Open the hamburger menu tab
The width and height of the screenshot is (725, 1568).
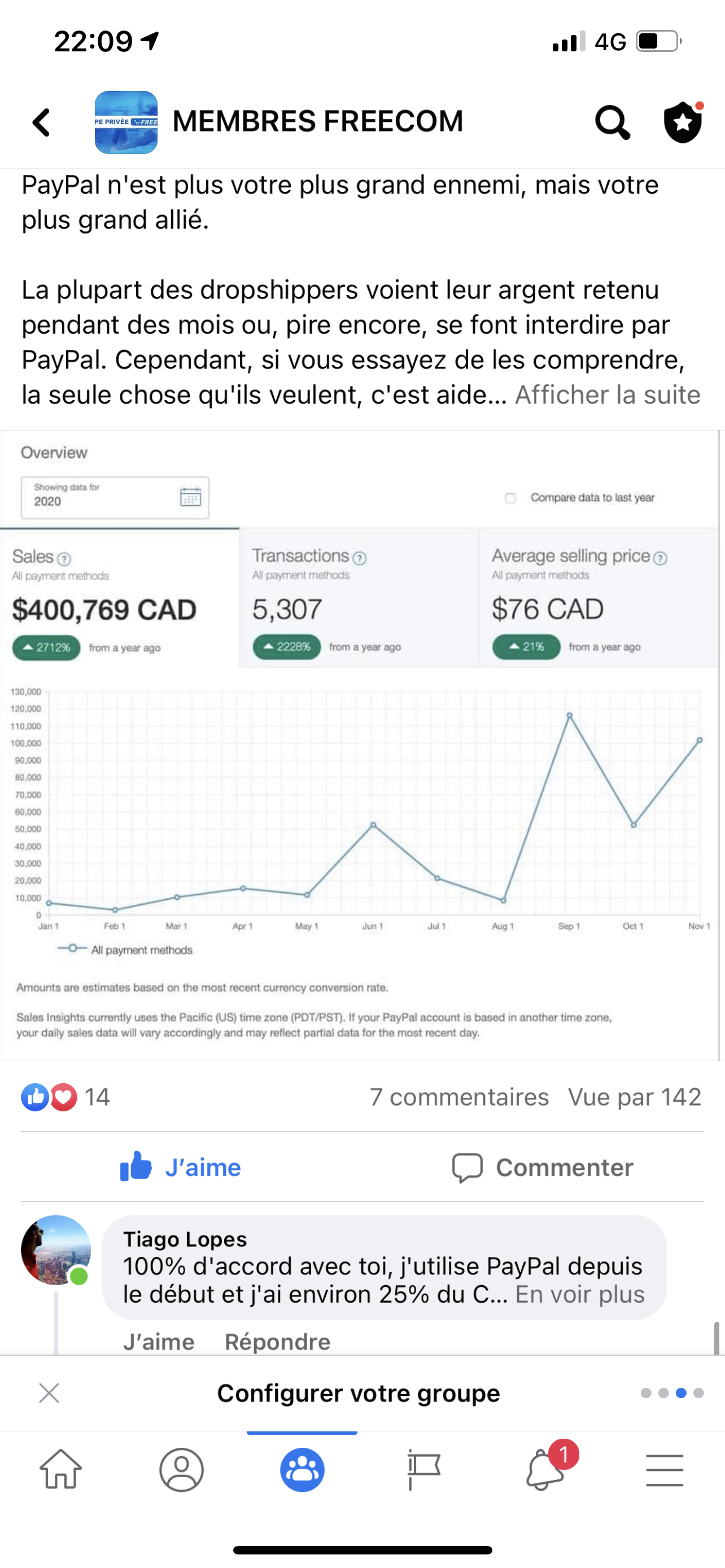(x=664, y=1469)
